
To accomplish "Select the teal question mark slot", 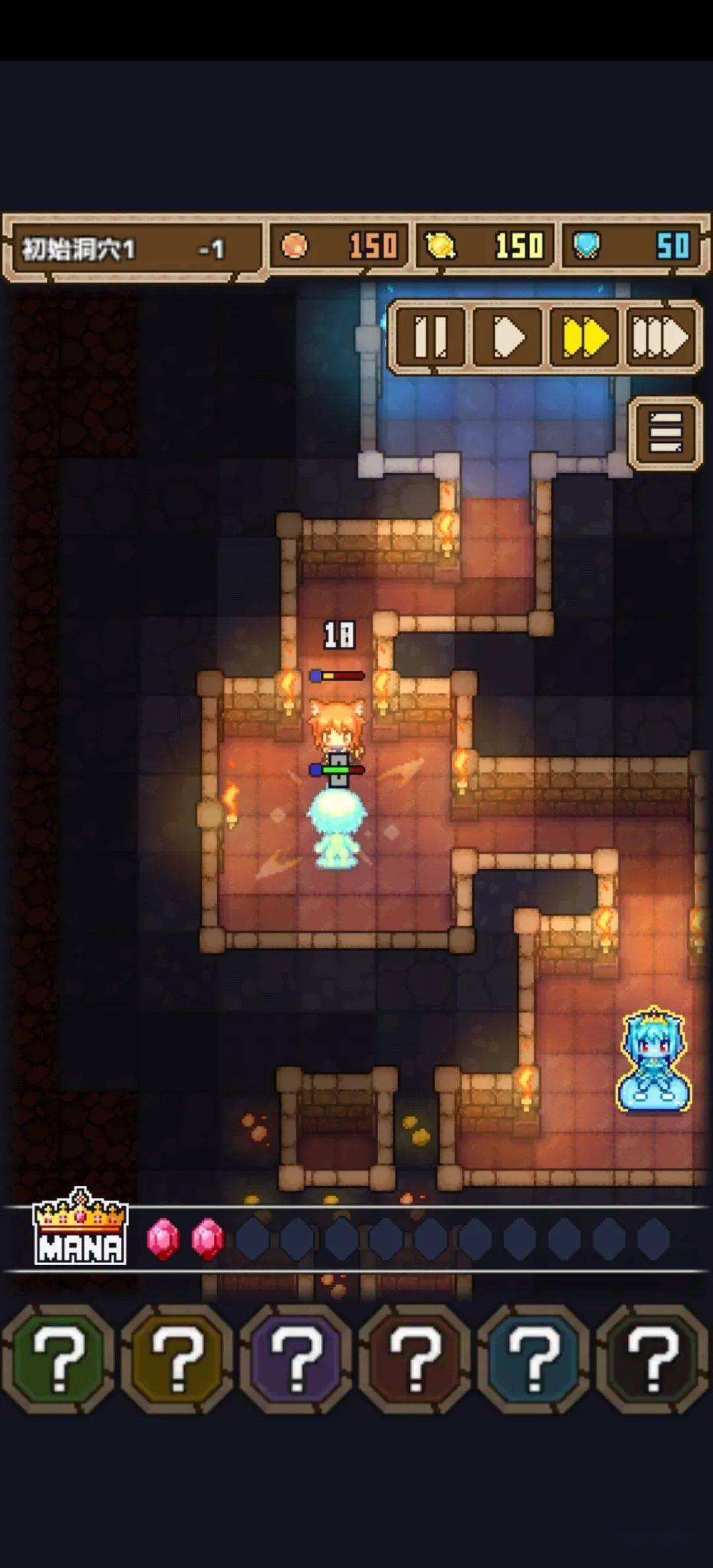I will [x=533, y=1359].
